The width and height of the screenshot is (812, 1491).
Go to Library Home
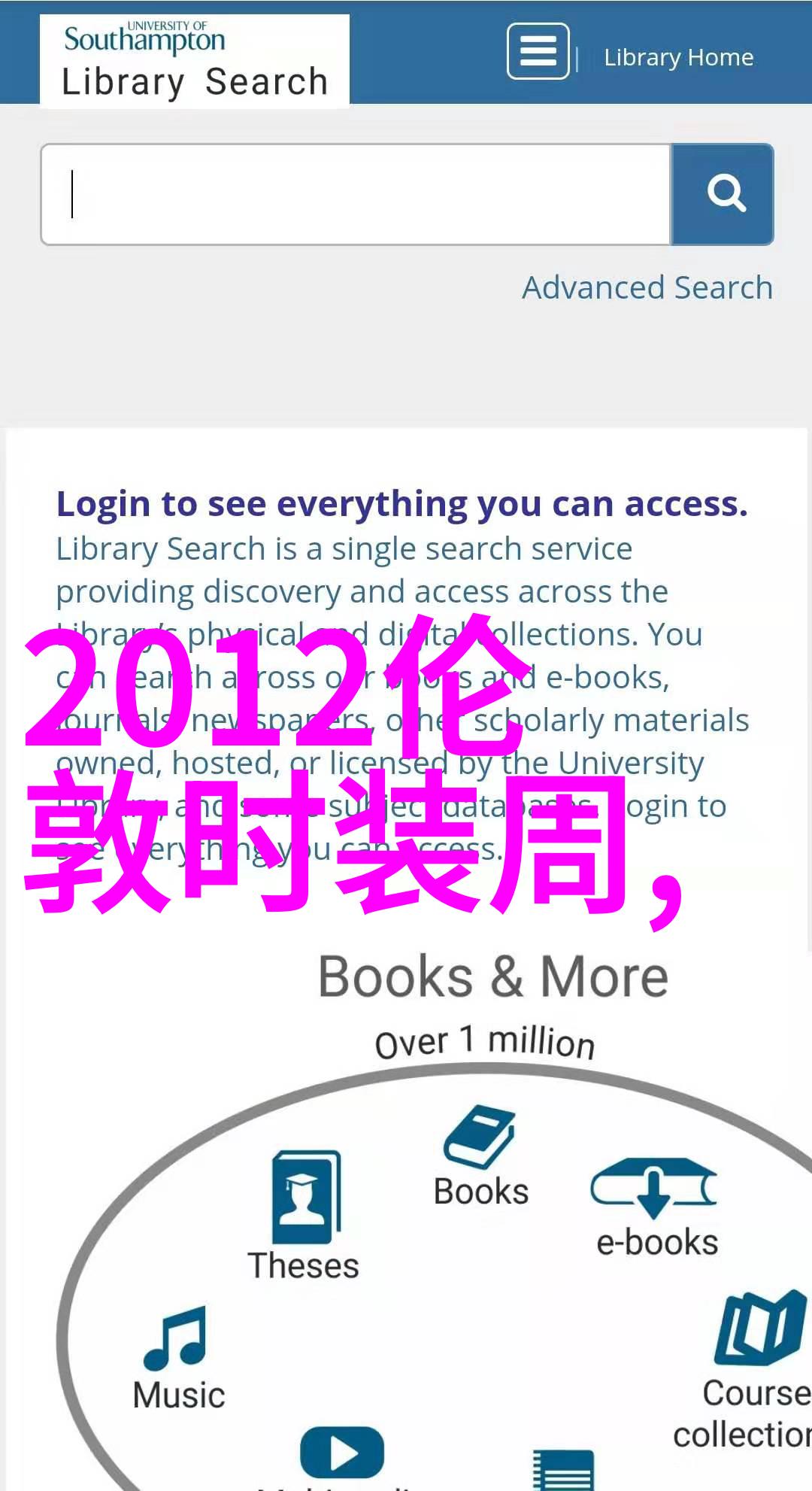[678, 57]
